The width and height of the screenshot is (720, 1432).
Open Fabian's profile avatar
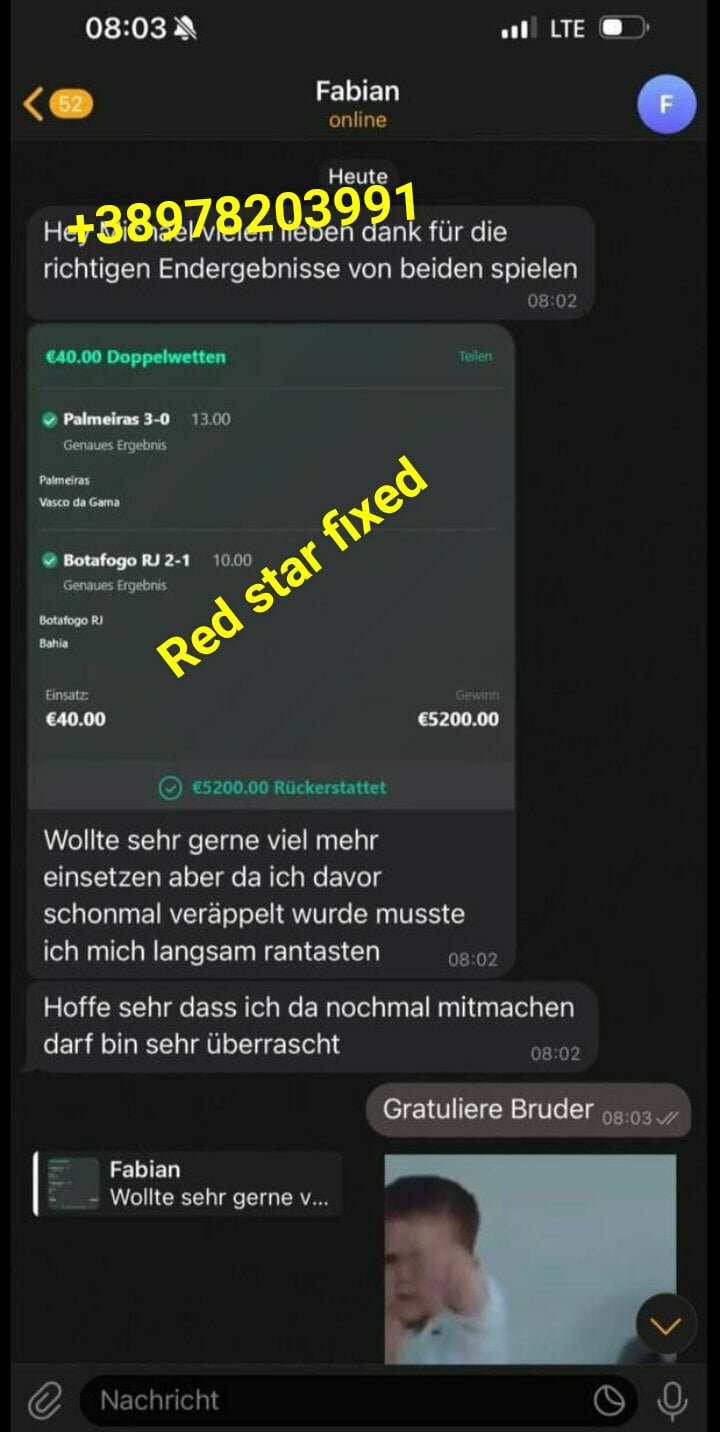coord(666,104)
